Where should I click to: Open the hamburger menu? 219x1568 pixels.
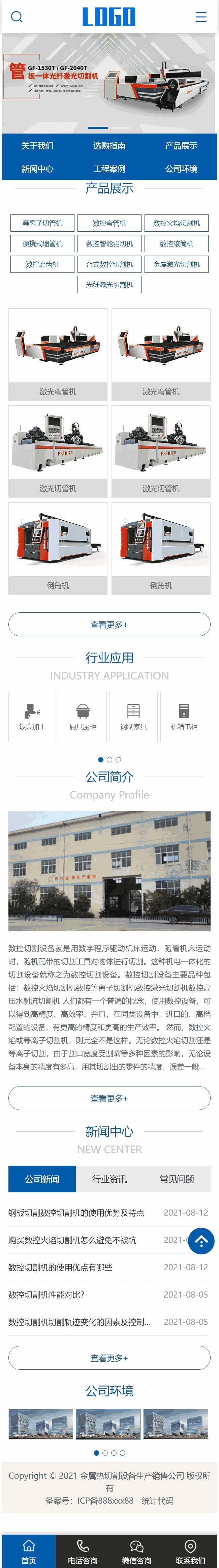coord(201,17)
